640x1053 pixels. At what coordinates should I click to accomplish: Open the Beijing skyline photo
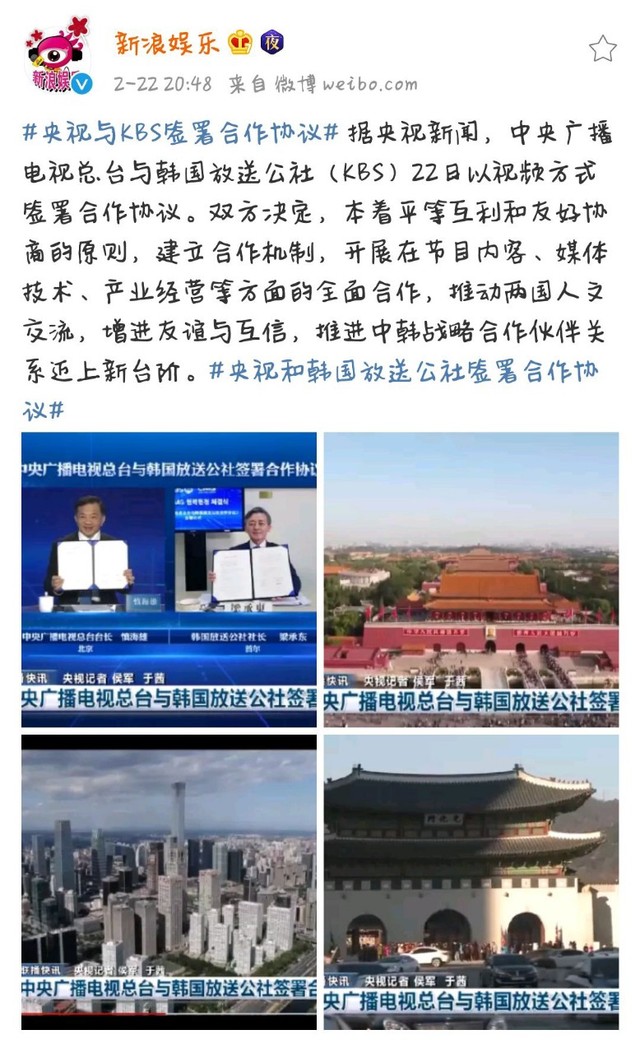point(169,882)
